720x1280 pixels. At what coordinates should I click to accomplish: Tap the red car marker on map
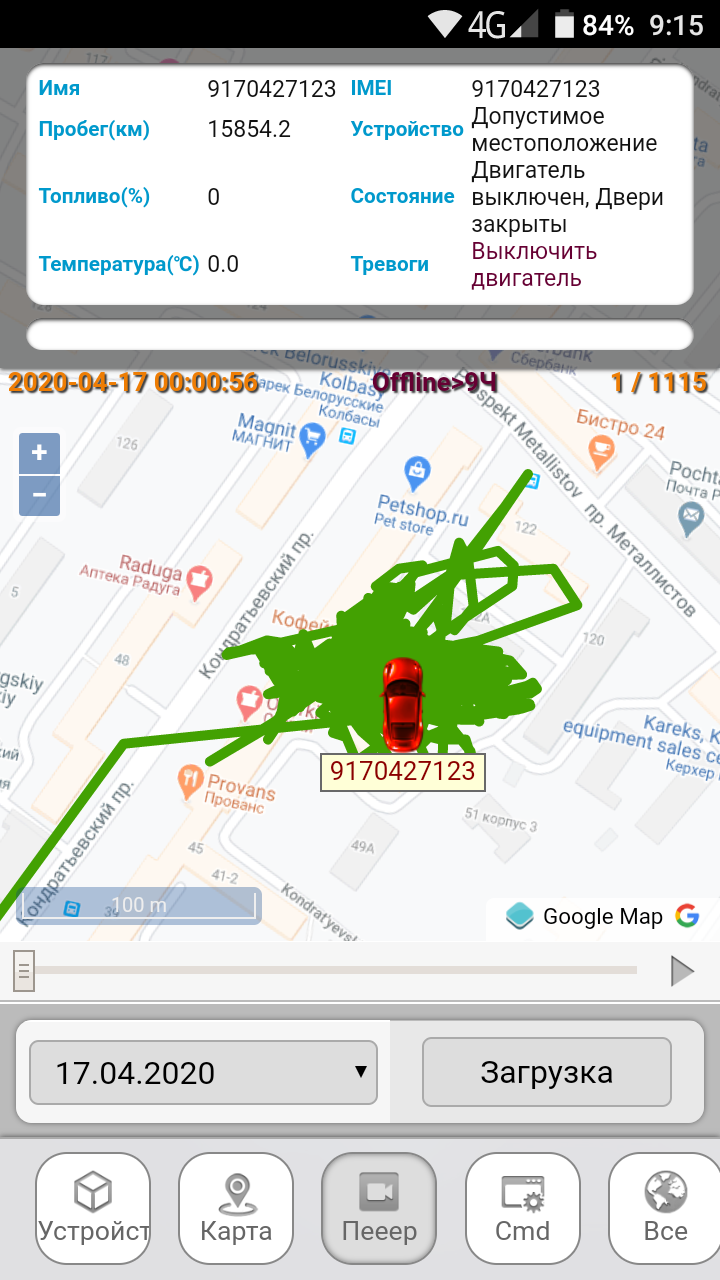pos(403,704)
